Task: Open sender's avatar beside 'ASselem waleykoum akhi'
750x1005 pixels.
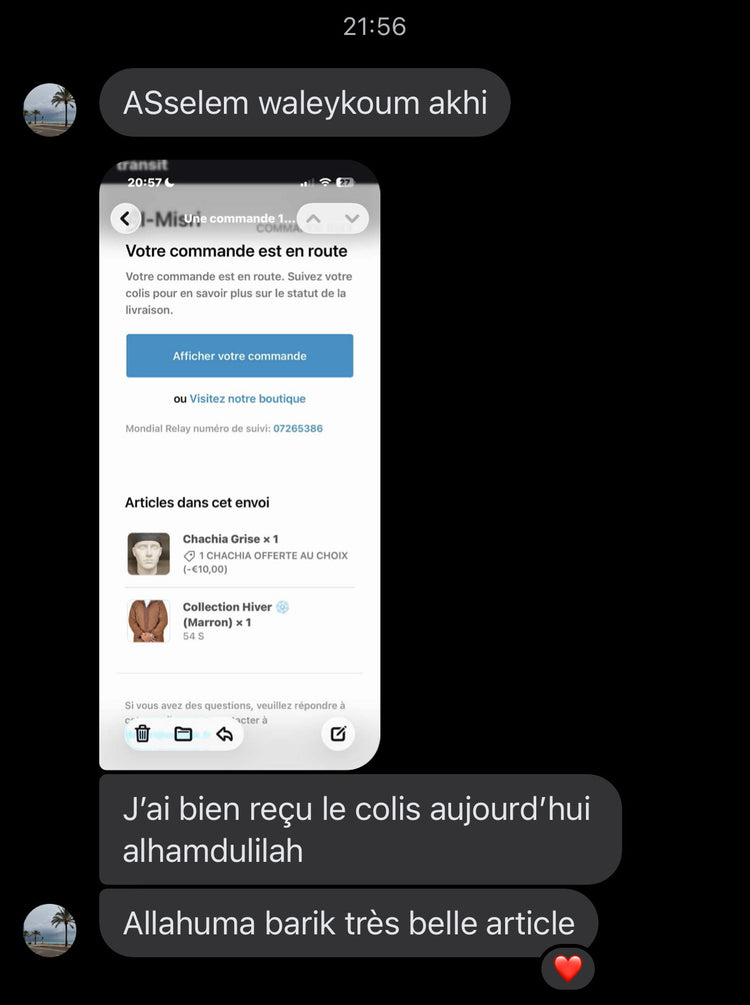Action: (49, 109)
